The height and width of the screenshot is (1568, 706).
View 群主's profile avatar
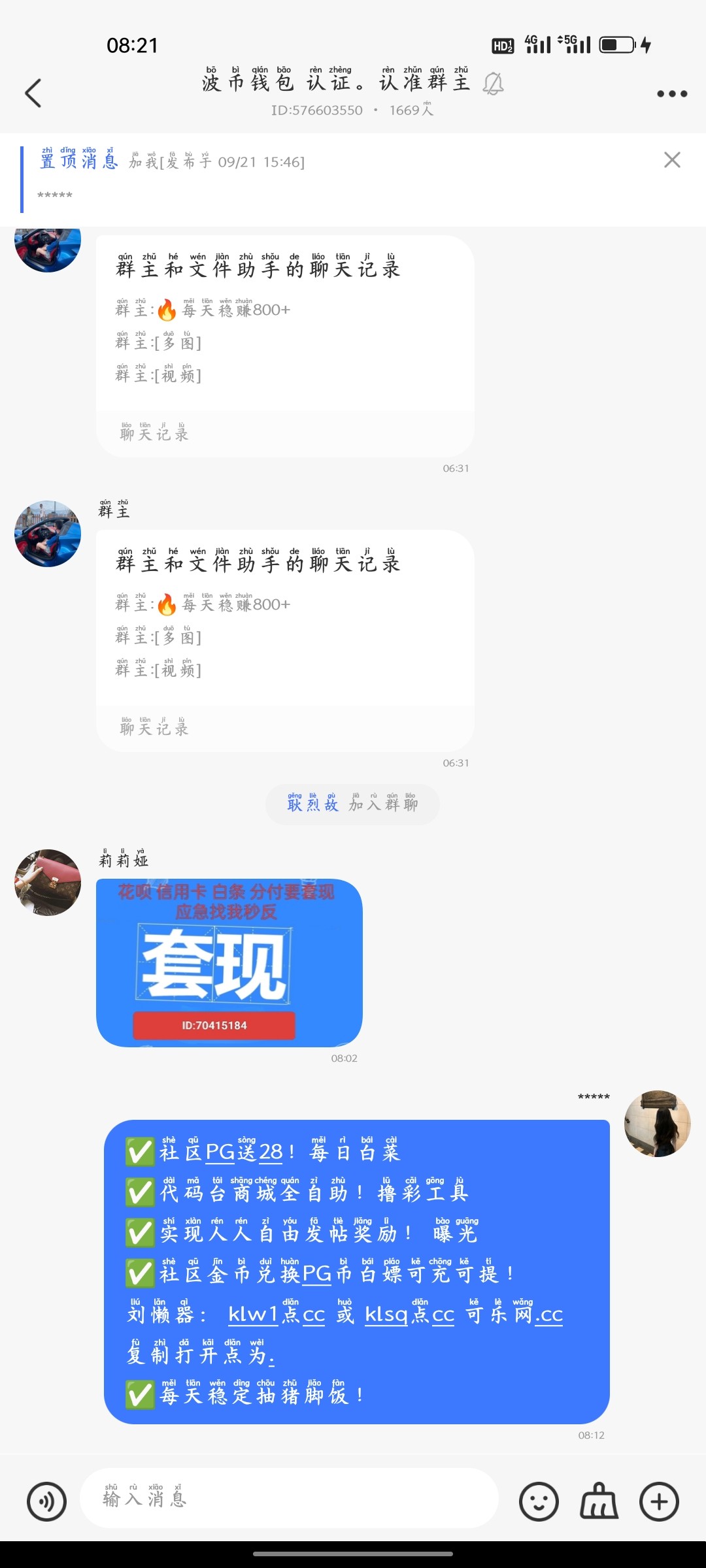click(x=48, y=534)
